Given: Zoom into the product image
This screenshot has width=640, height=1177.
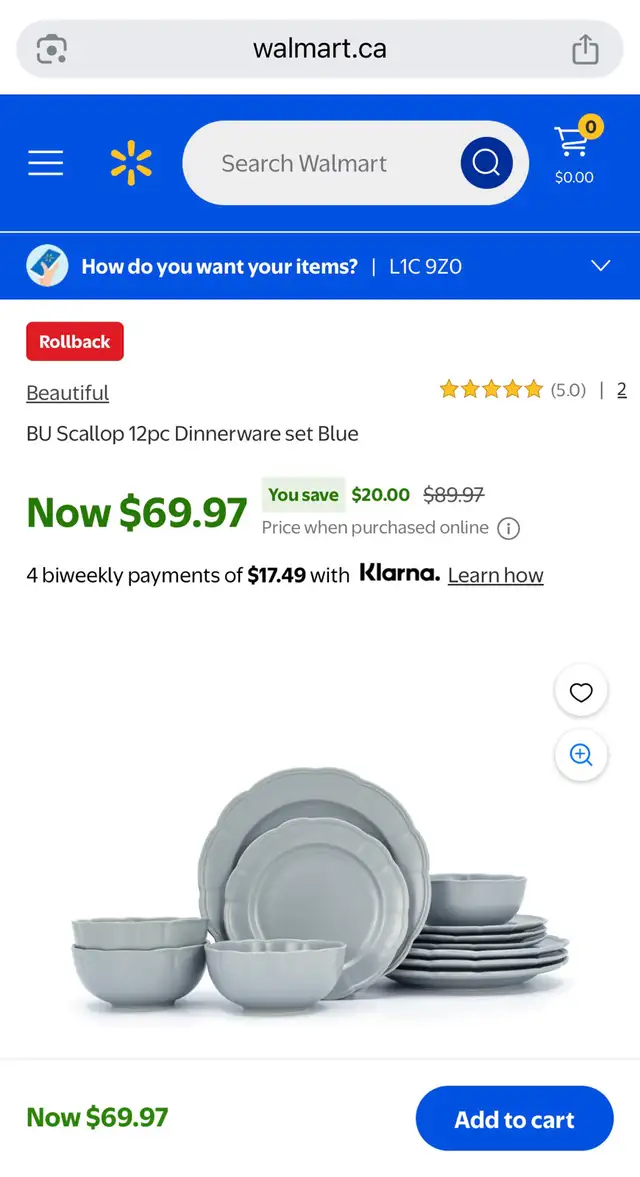Looking at the screenshot, I should (581, 754).
